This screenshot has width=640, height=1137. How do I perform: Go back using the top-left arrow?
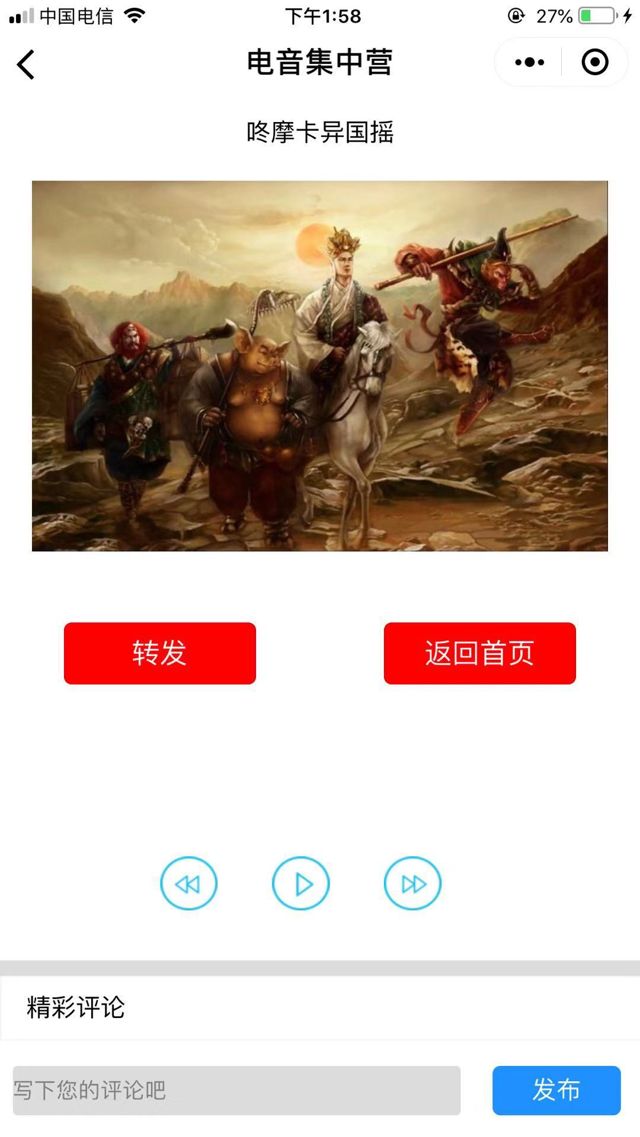click(x=27, y=64)
